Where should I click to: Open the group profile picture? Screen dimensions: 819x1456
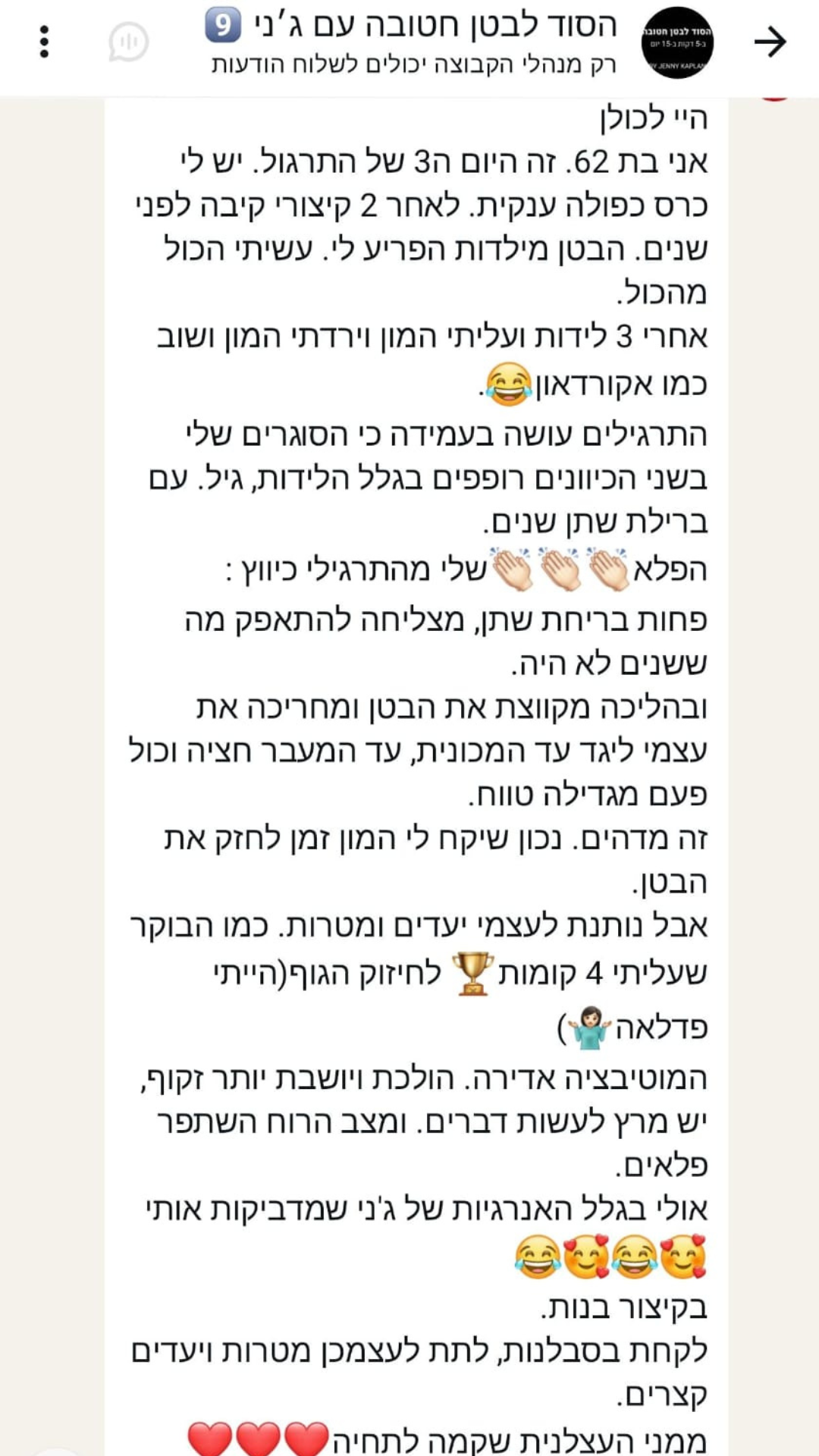pyautogui.click(x=677, y=42)
